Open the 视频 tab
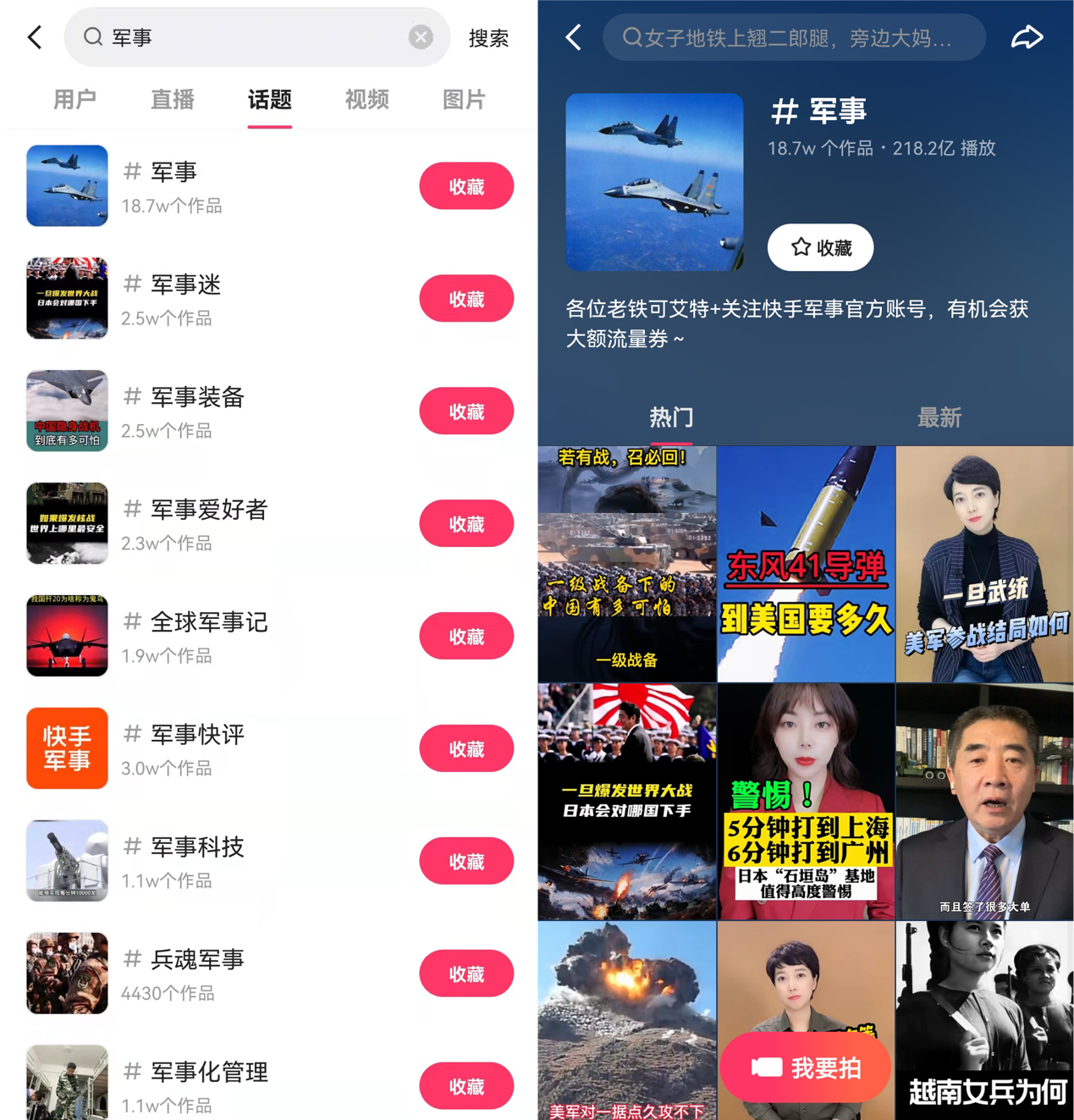The width and height of the screenshot is (1074, 1120). click(x=366, y=100)
